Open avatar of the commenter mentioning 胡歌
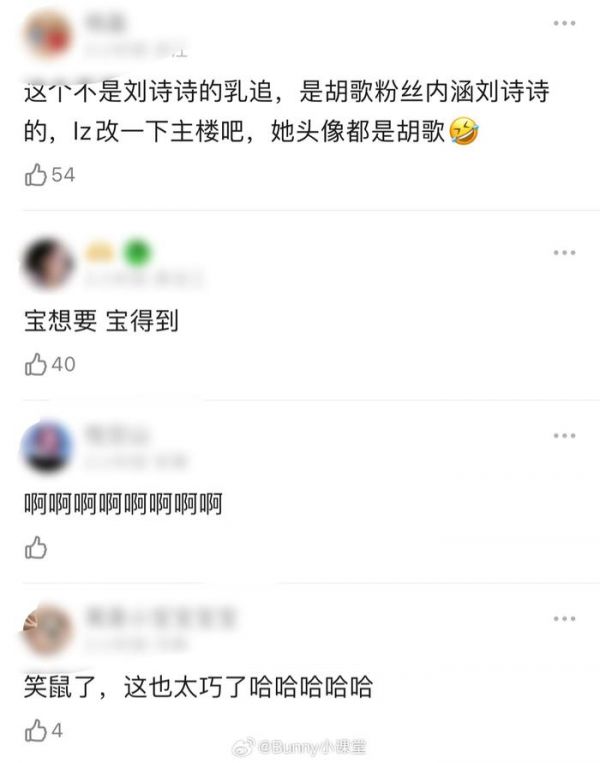The height and width of the screenshot is (763, 600). tap(48, 32)
